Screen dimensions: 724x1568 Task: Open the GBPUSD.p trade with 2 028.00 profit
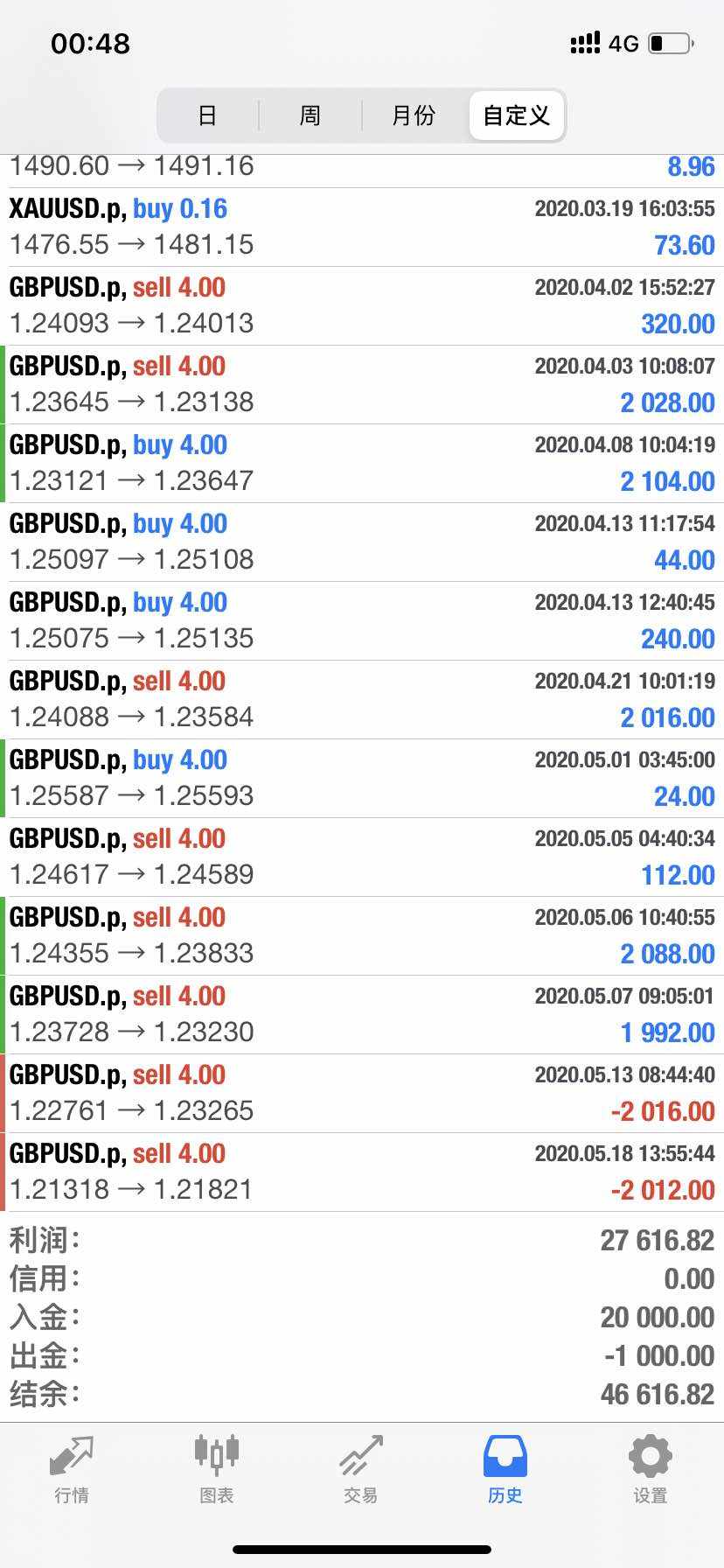[362, 385]
